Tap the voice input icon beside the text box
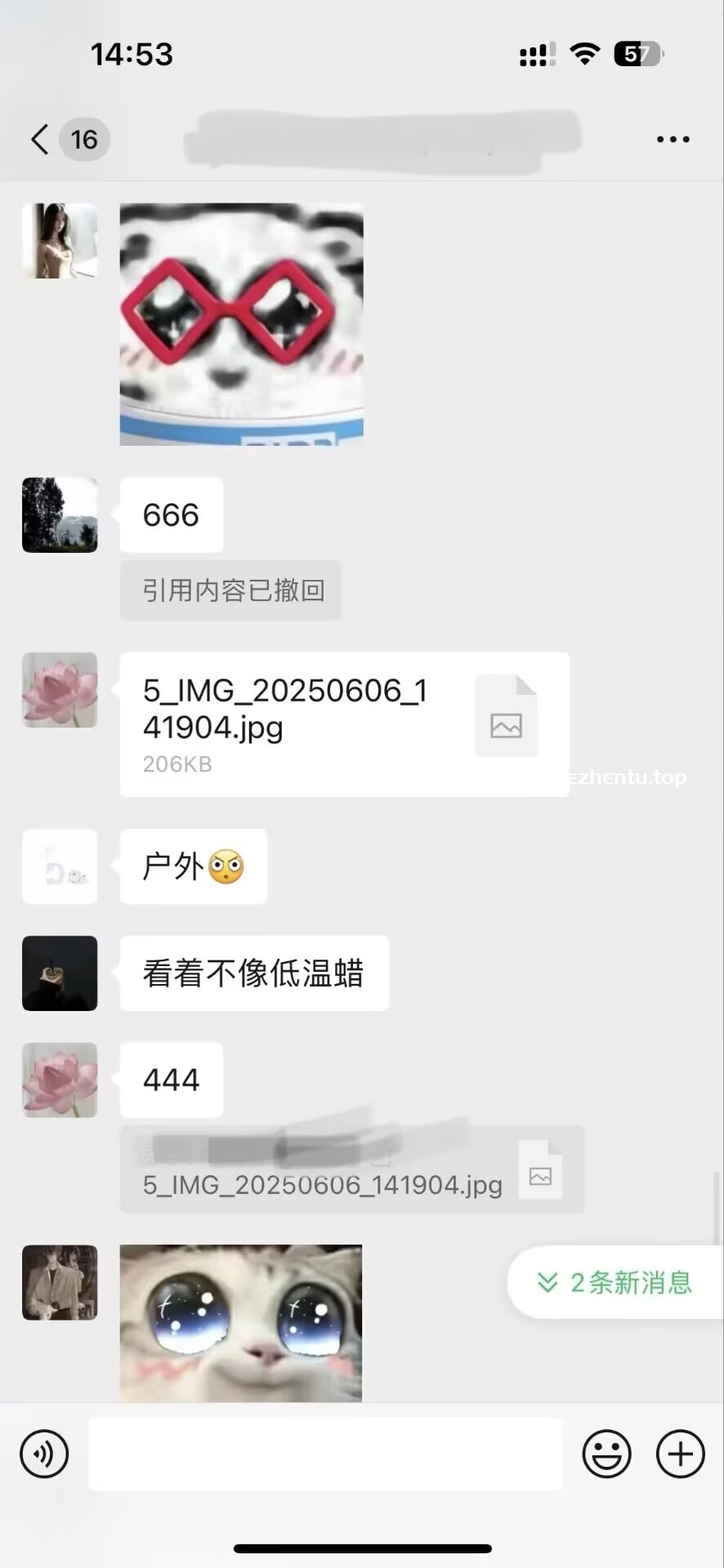This screenshot has height=1568, width=724. point(45,1454)
